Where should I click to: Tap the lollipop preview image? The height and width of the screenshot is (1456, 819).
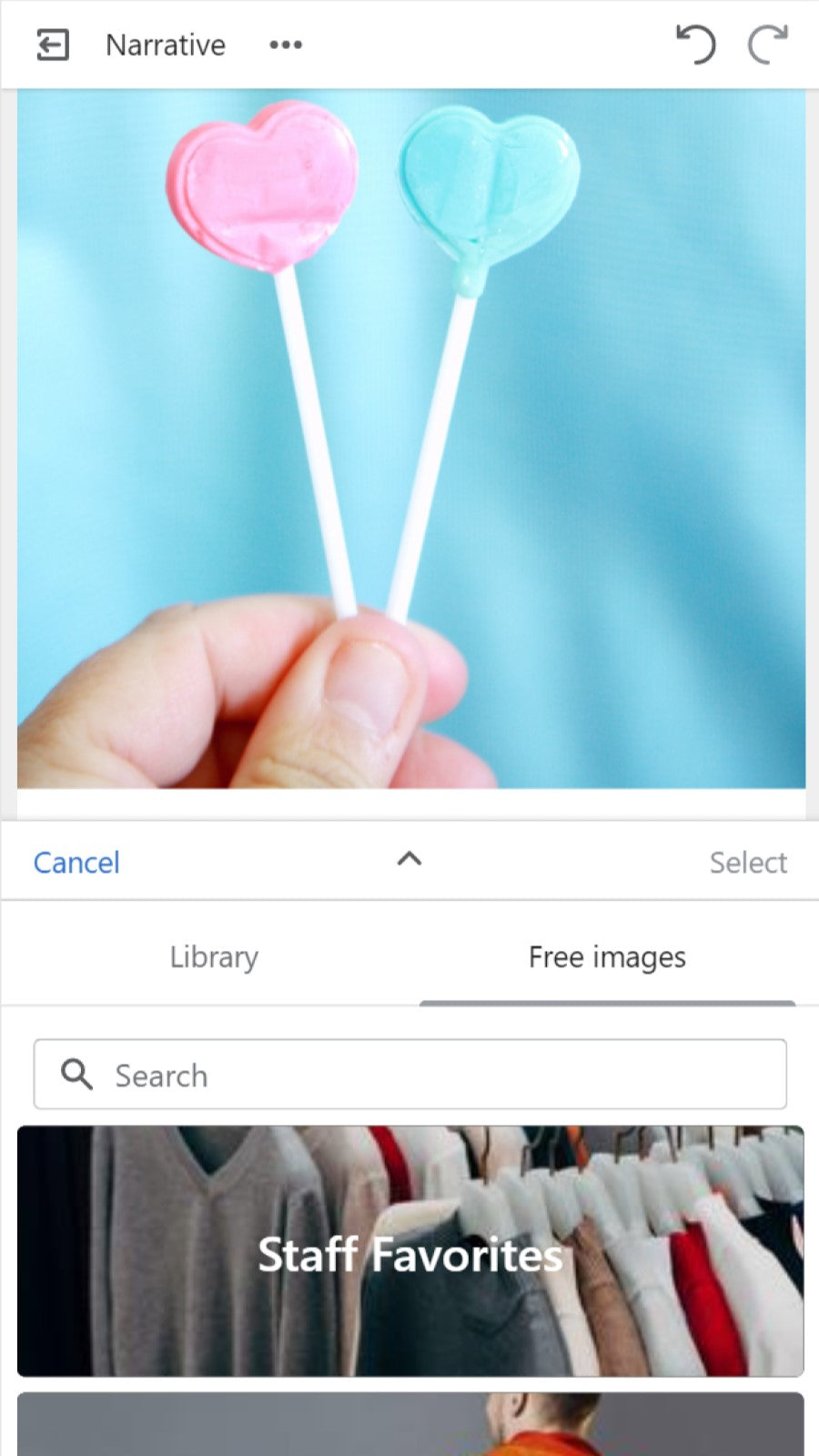pos(409,446)
